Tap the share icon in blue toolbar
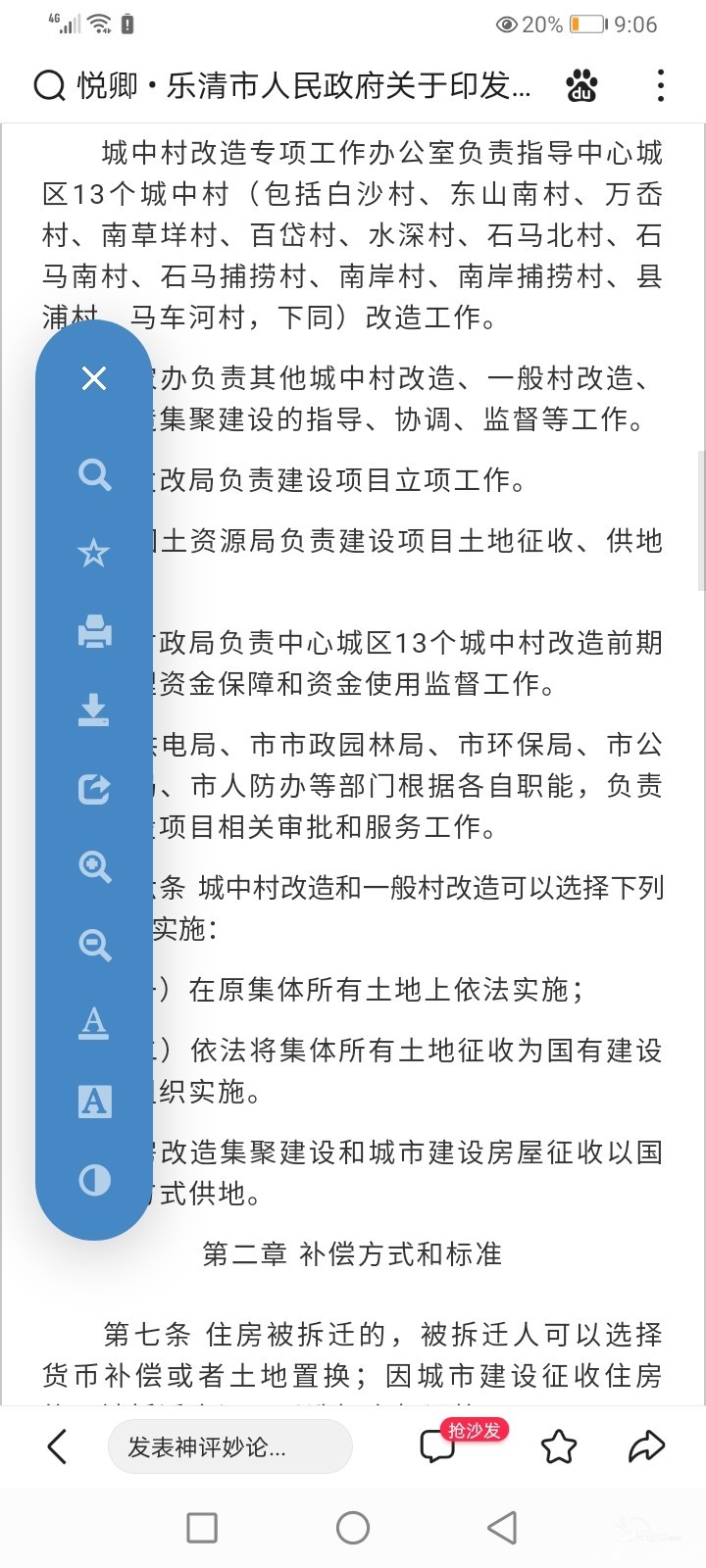 point(94,788)
